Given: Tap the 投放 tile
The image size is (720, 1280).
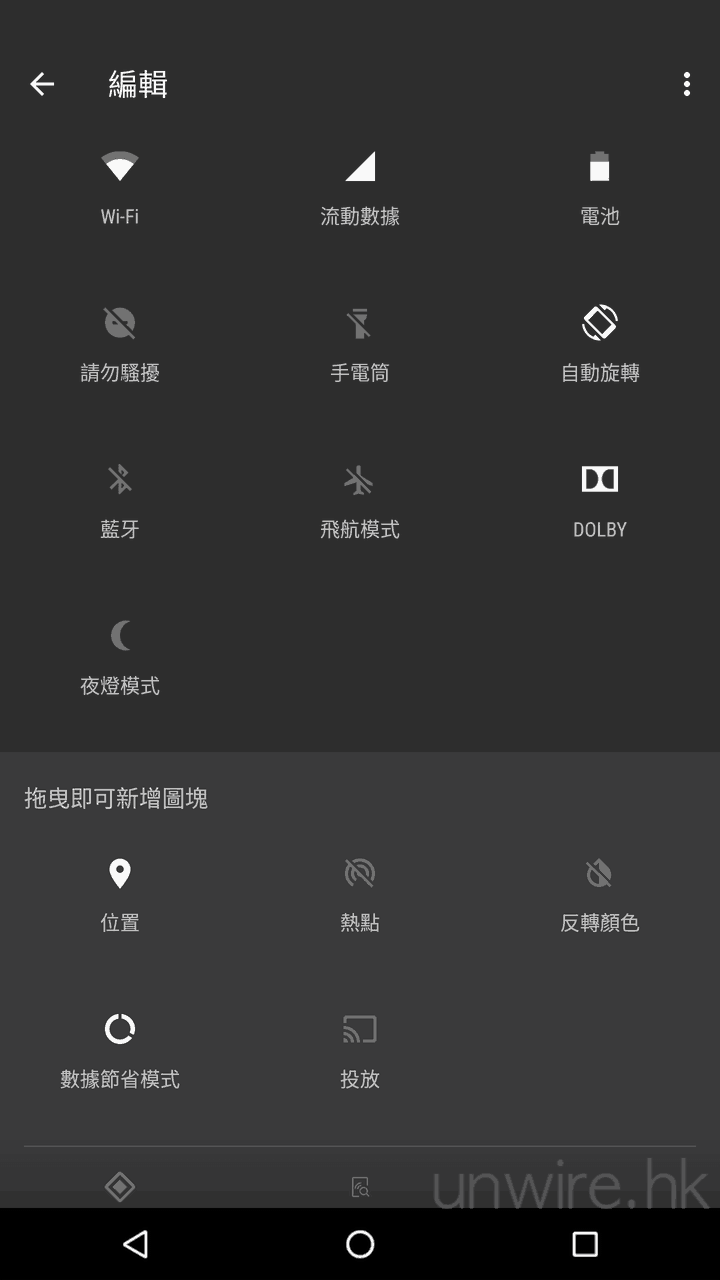Looking at the screenshot, I should (360, 1049).
